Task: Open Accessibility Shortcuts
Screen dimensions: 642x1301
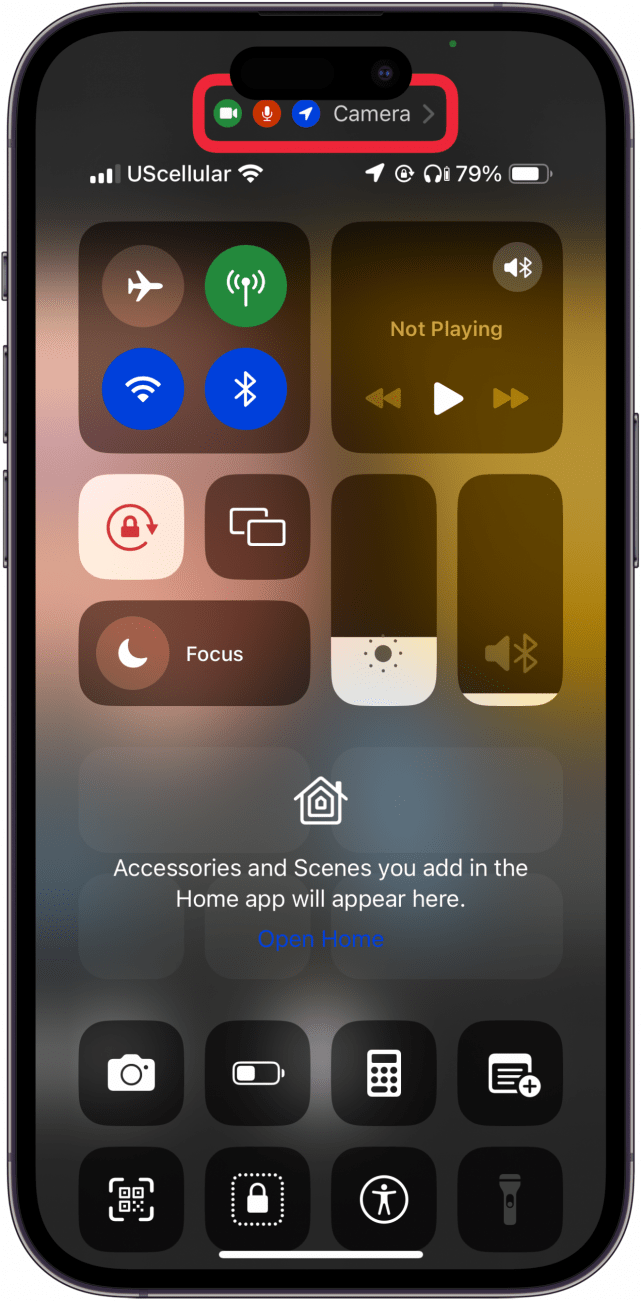Action: coord(384,1199)
